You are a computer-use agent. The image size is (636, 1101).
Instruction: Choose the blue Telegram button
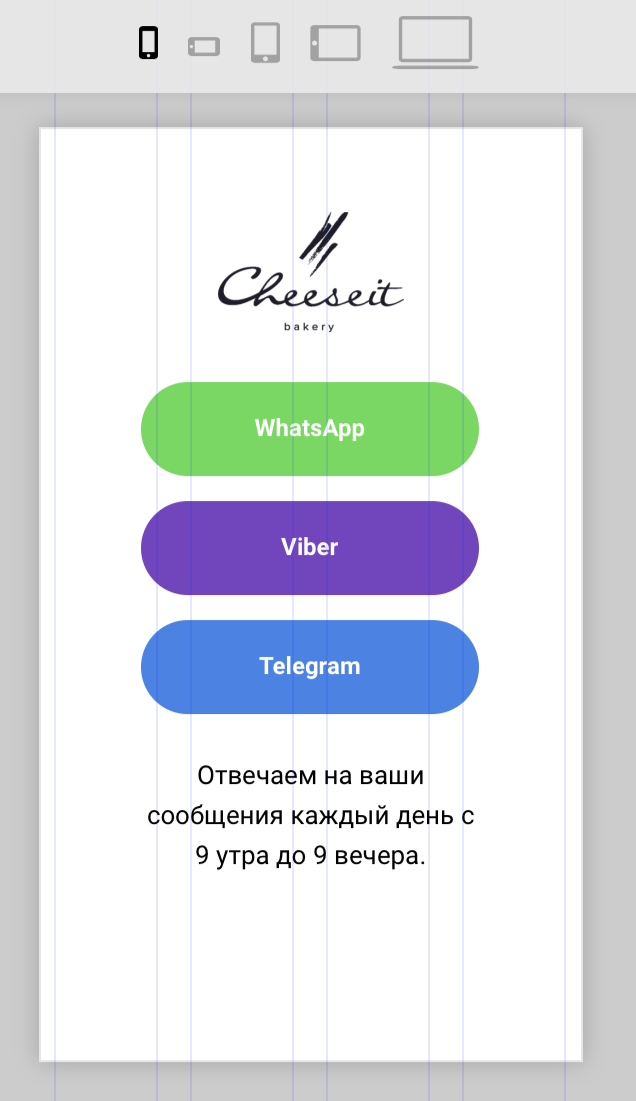click(x=310, y=666)
